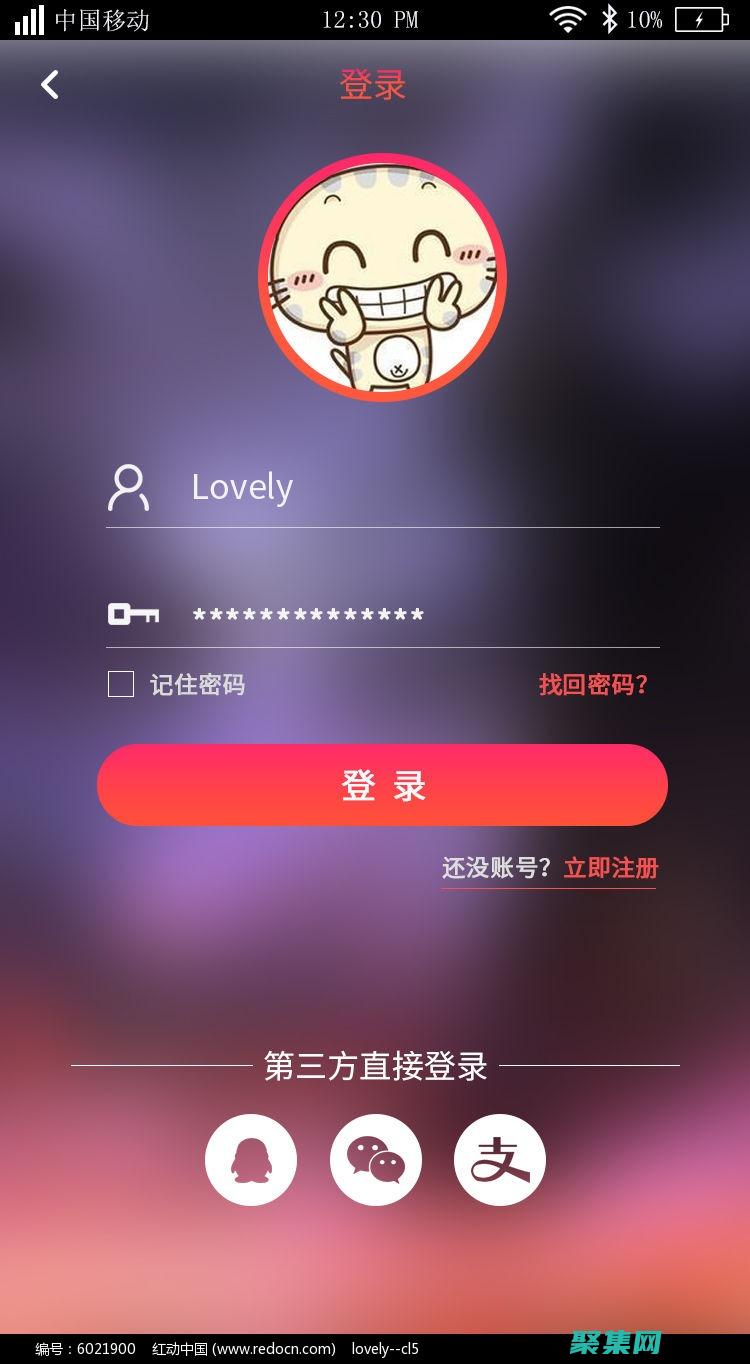Click the 登录 page title

tap(373, 85)
